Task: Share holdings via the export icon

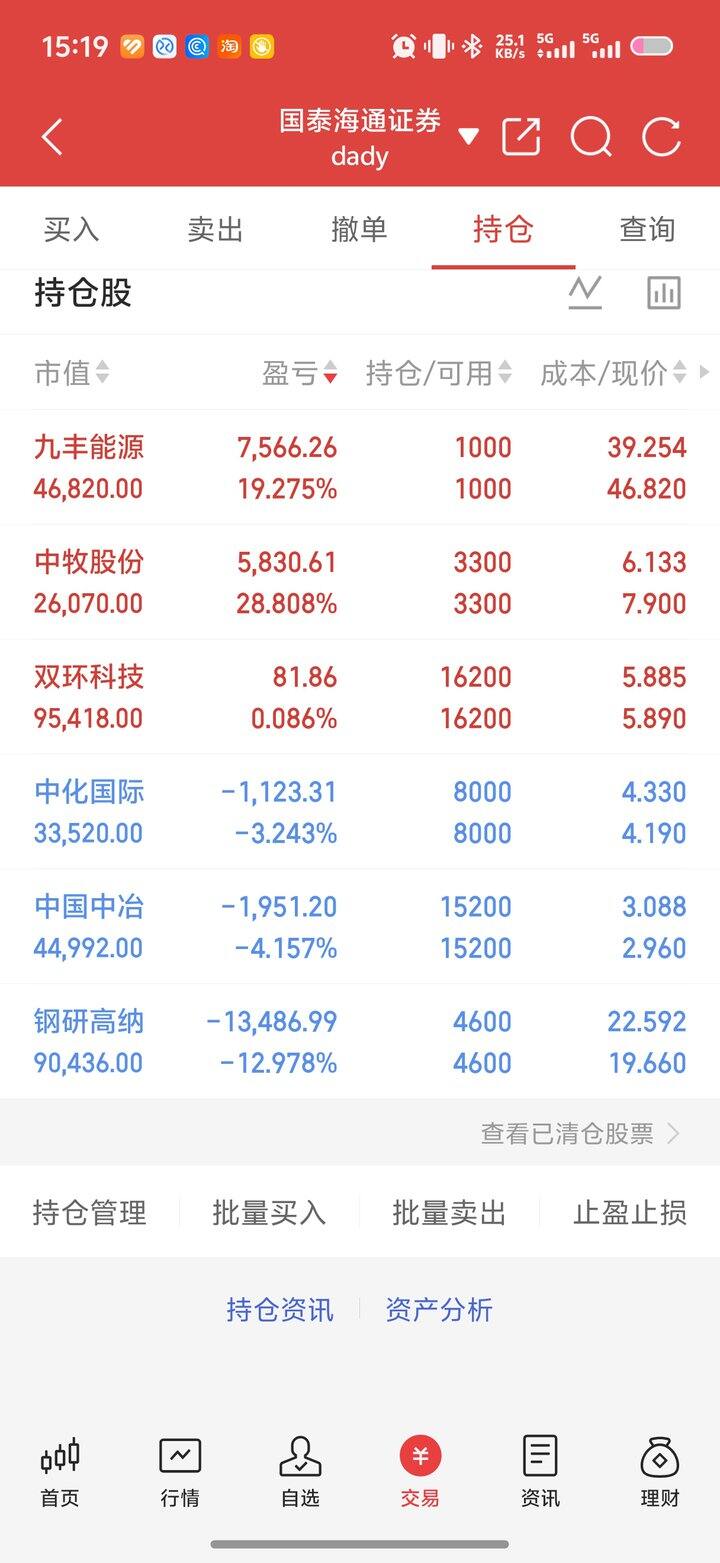Action: [521, 137]
